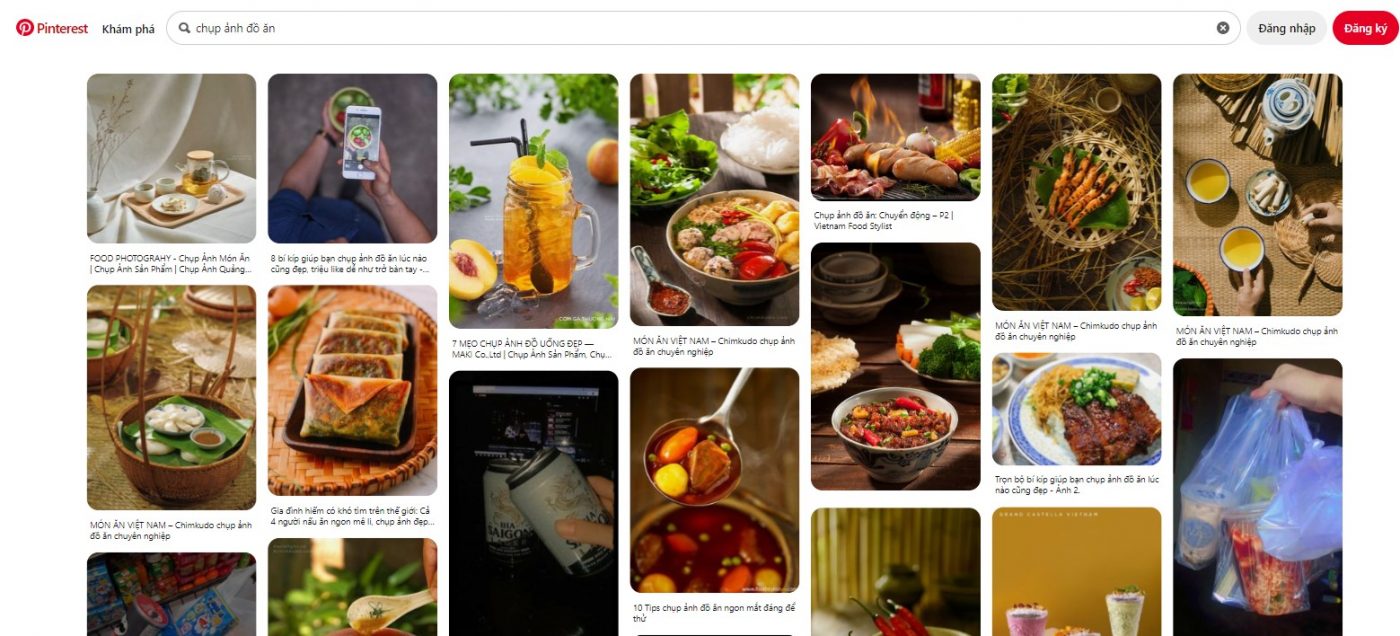This screenshot has height=636, width=1400.
Task: Open the Bia Saigon can pin
Action: (x=533, y=500)
